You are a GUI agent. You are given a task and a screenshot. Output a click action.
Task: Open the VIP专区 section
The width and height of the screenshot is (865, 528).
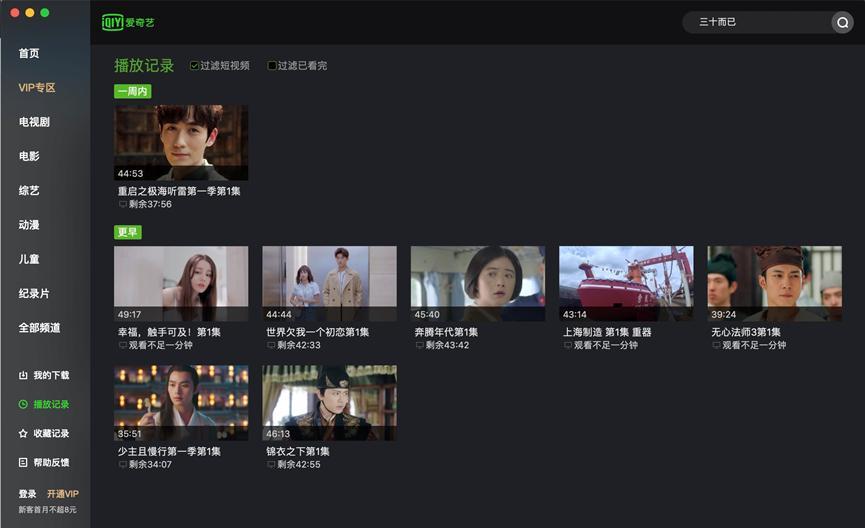pyautogui.click(x=37, y=88)
